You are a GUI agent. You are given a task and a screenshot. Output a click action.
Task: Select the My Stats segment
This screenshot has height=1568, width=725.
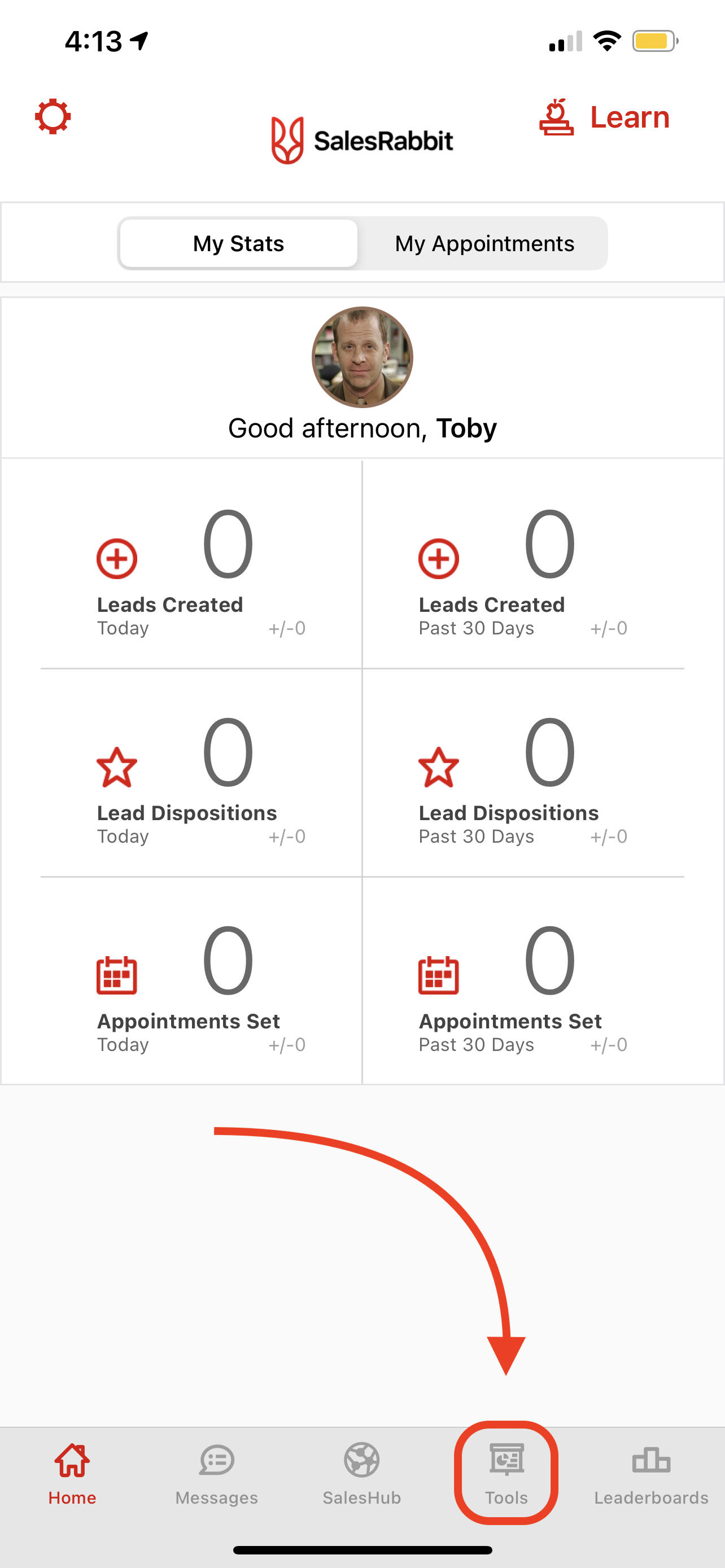239,243
